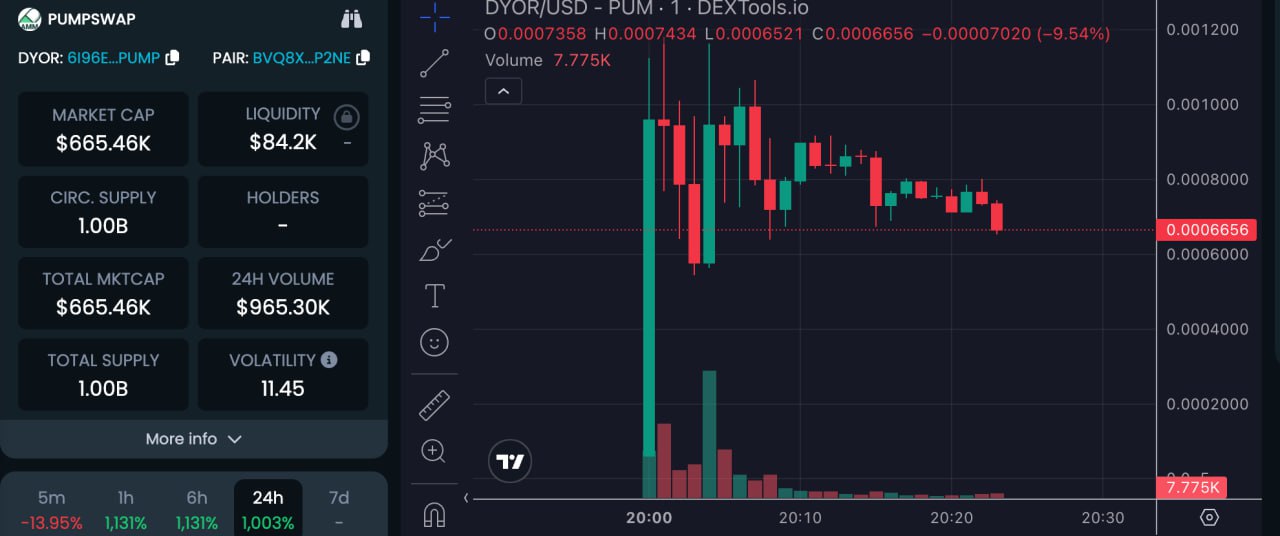The height and width of the screenshot is (536, 1280).
Task: Copy the PAIR address
Action: tap(363, 58)
